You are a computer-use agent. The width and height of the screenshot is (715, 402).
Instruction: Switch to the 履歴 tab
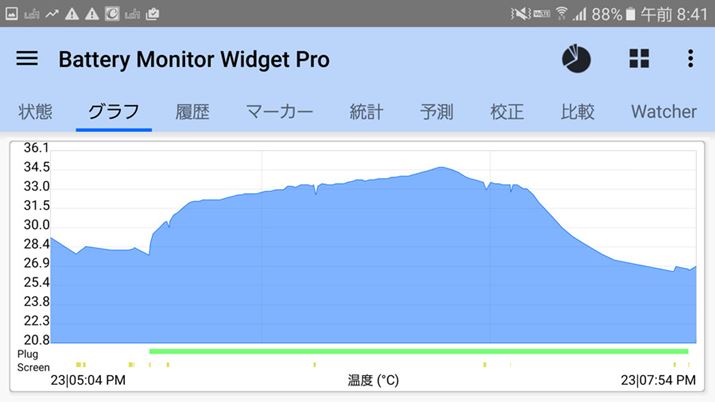(192, 111)
